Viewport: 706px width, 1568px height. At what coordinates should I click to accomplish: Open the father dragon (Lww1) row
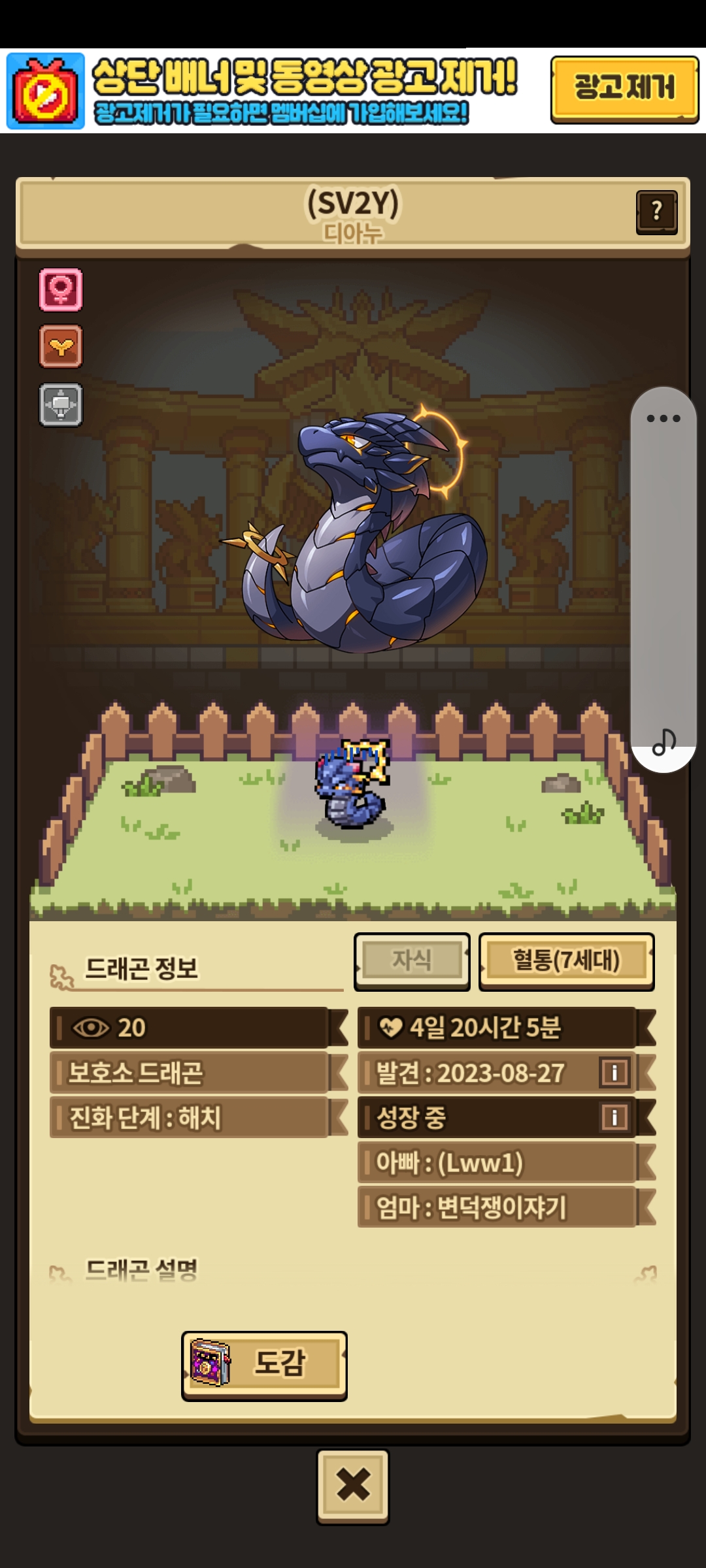pyautogui.click(x=497, y=1162)
